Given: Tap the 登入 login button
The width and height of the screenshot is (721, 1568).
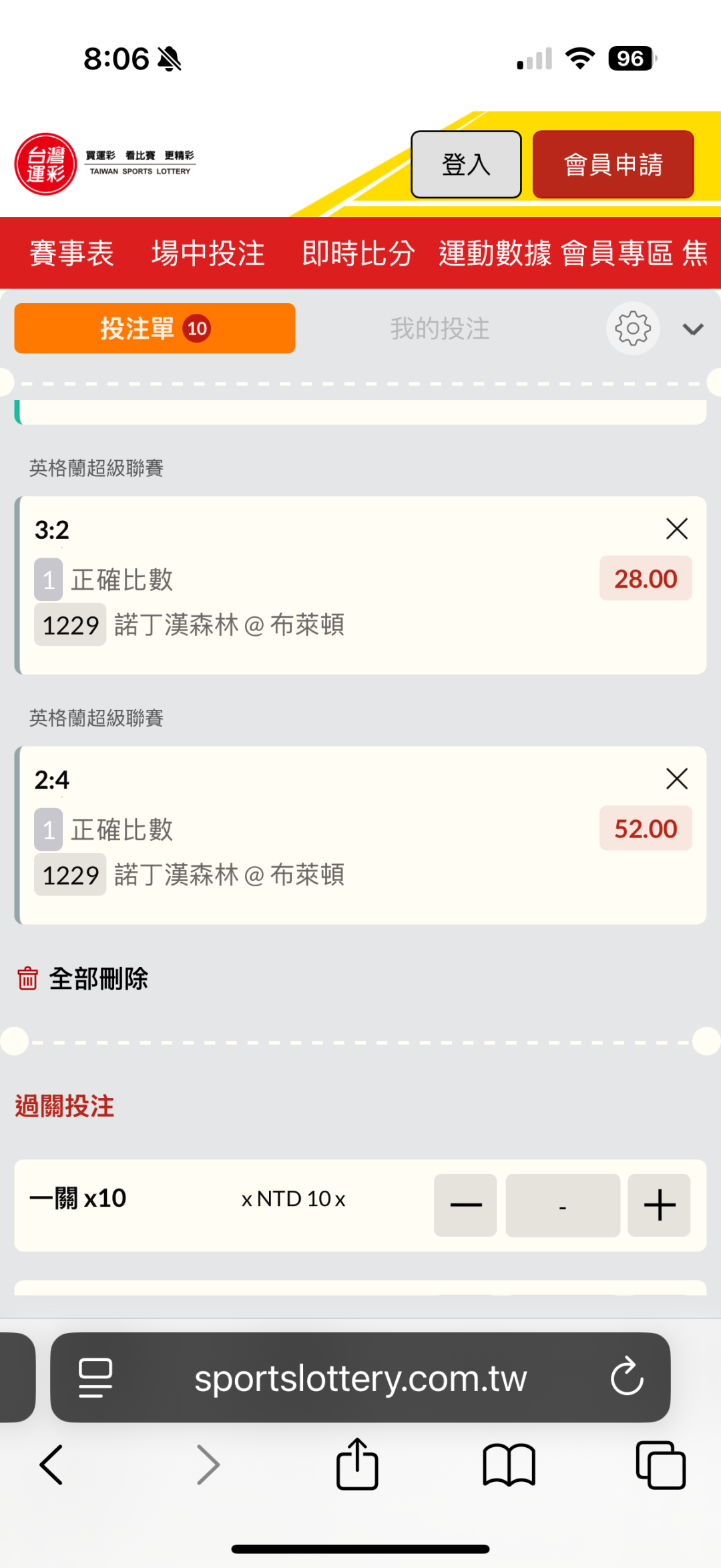Looking at the screenshot, I should (x=466, y=164).
